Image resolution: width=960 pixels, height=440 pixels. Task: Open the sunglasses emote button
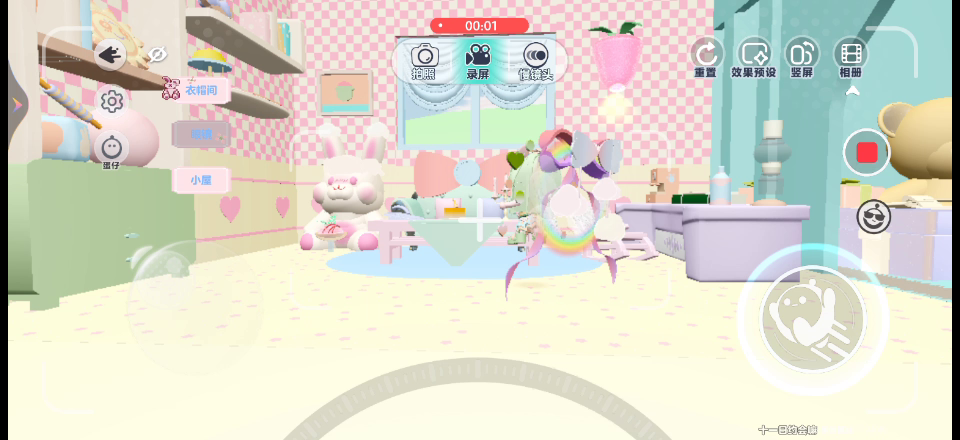coord(874,216)
